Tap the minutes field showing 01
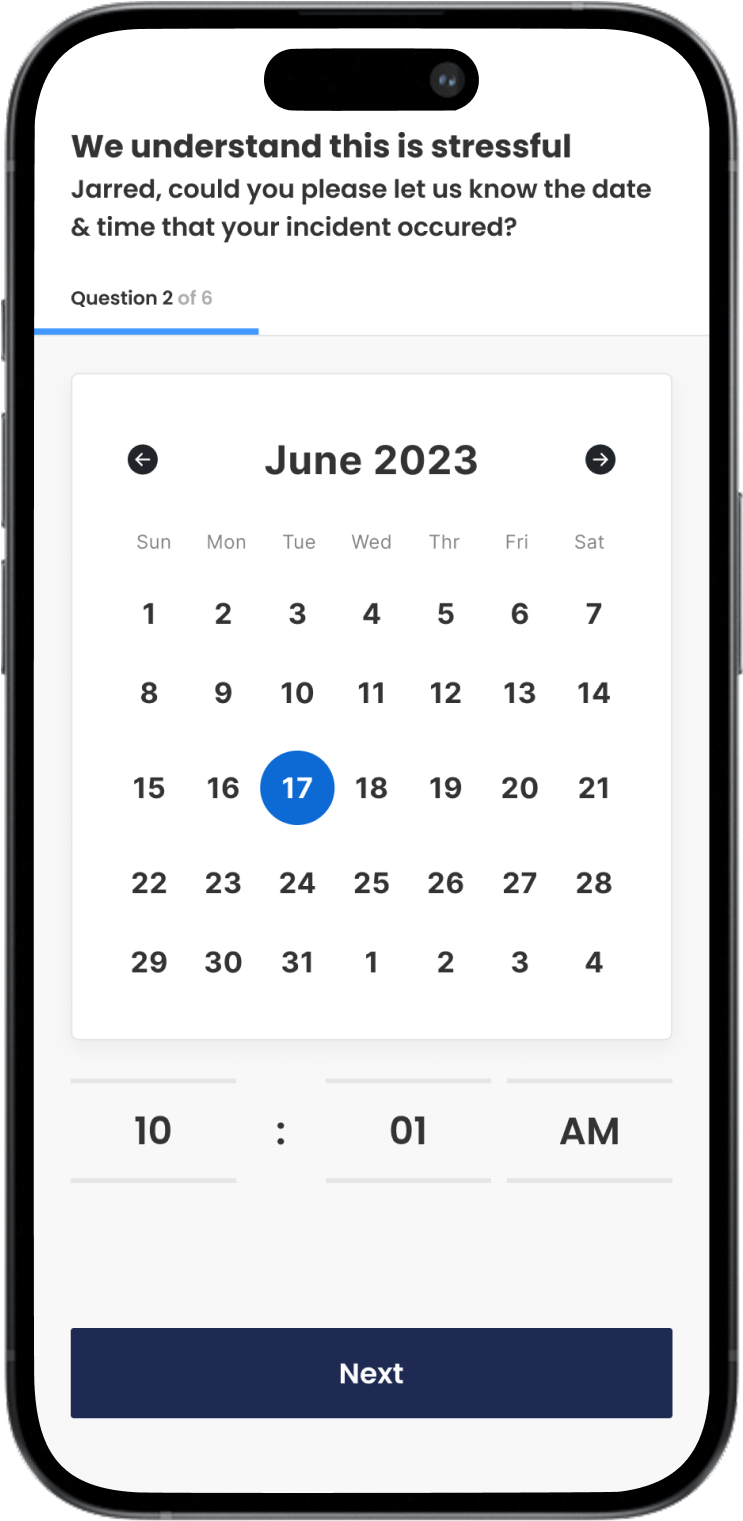The image size is (743, 1521). point(408,1131)
